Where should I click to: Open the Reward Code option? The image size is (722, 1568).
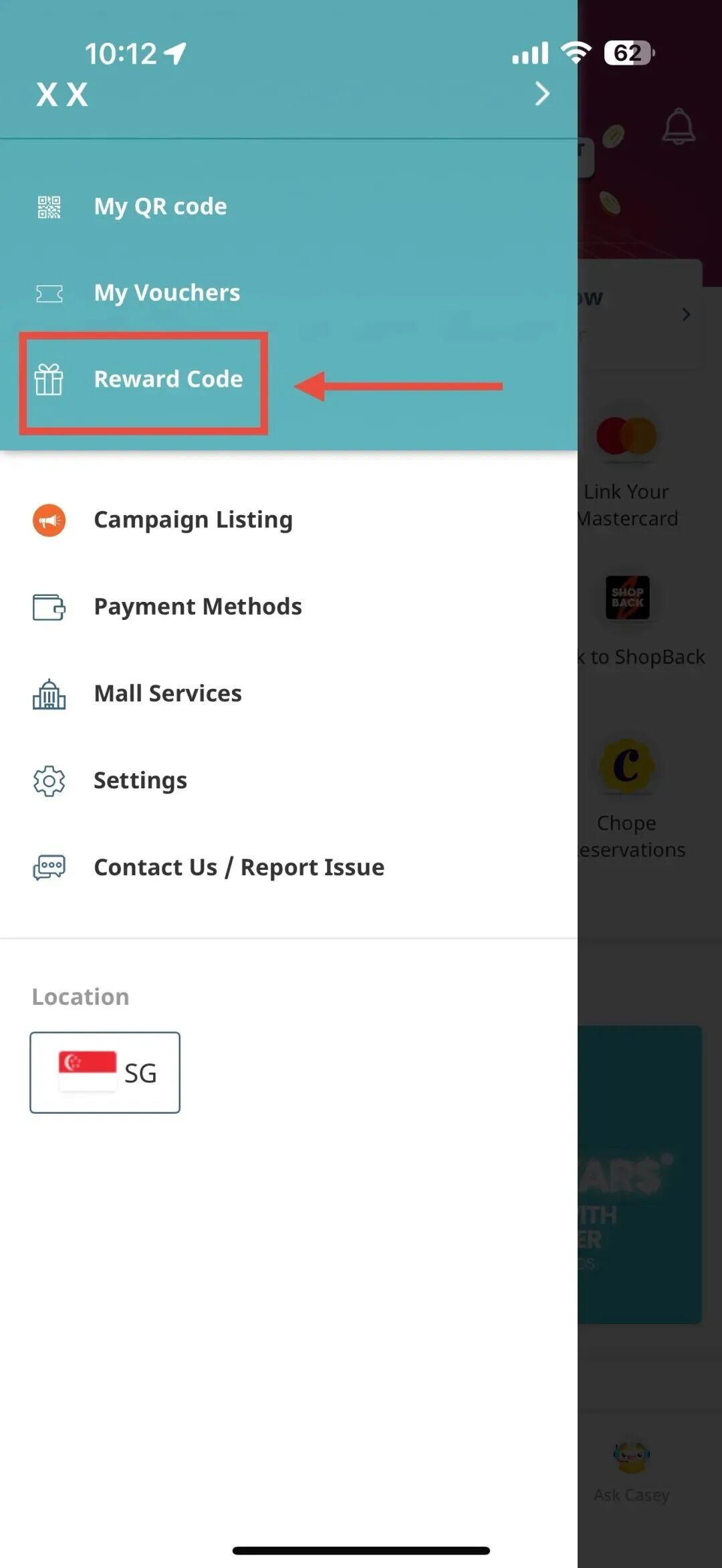[x=168, y=379]
